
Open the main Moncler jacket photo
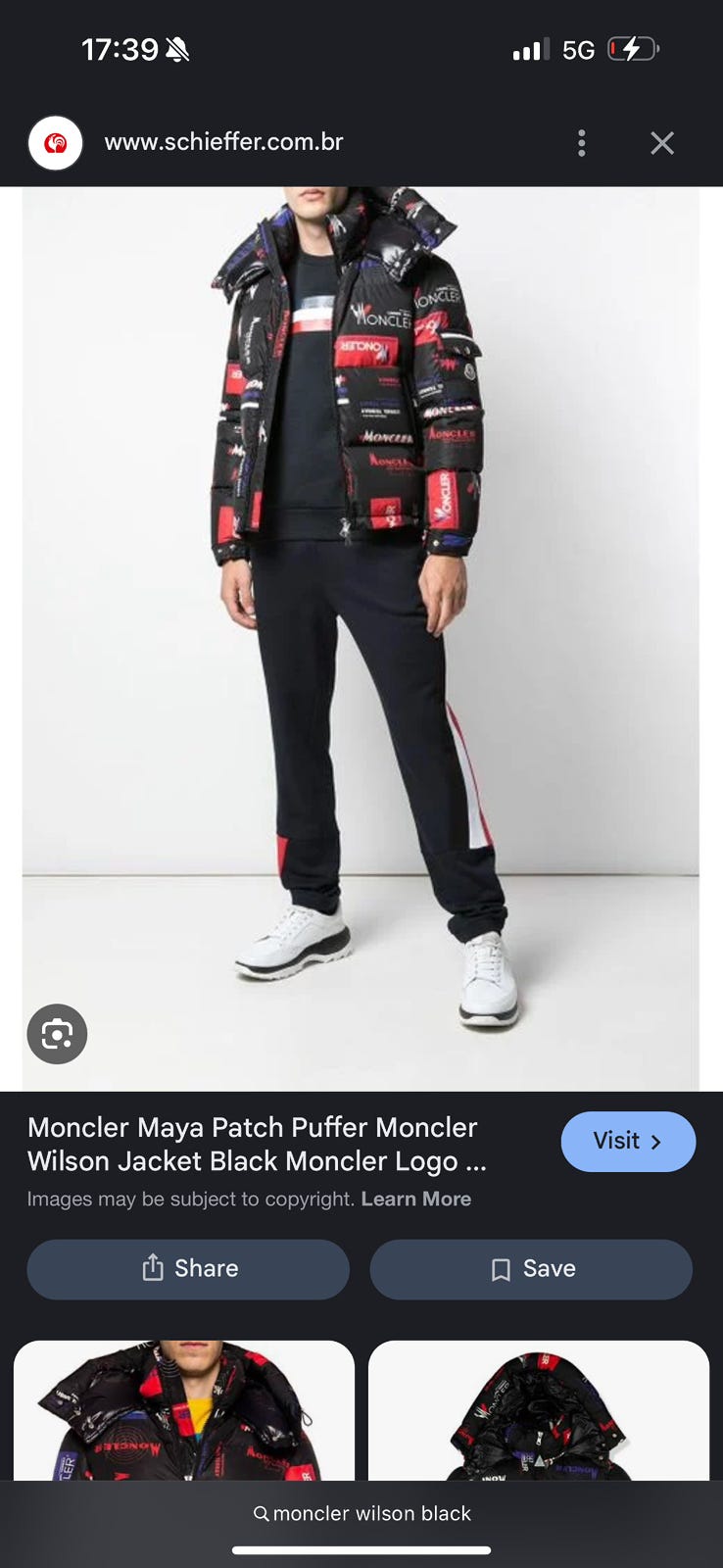pyautogui.click(x=361, y=639)
